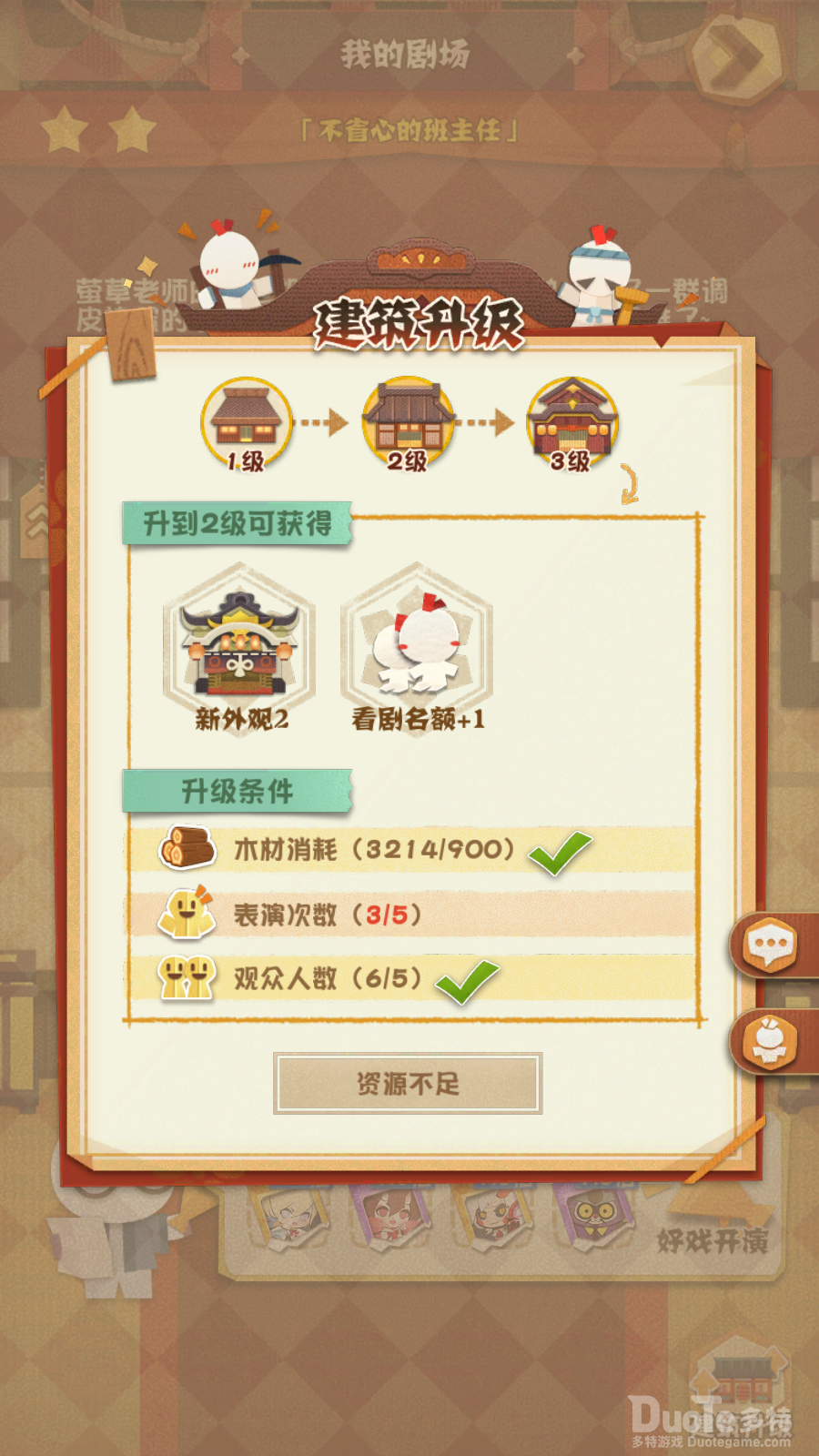View the 看剧名额+1 reward
Viewport: 819px width, 1456px height.
point(417,646)
